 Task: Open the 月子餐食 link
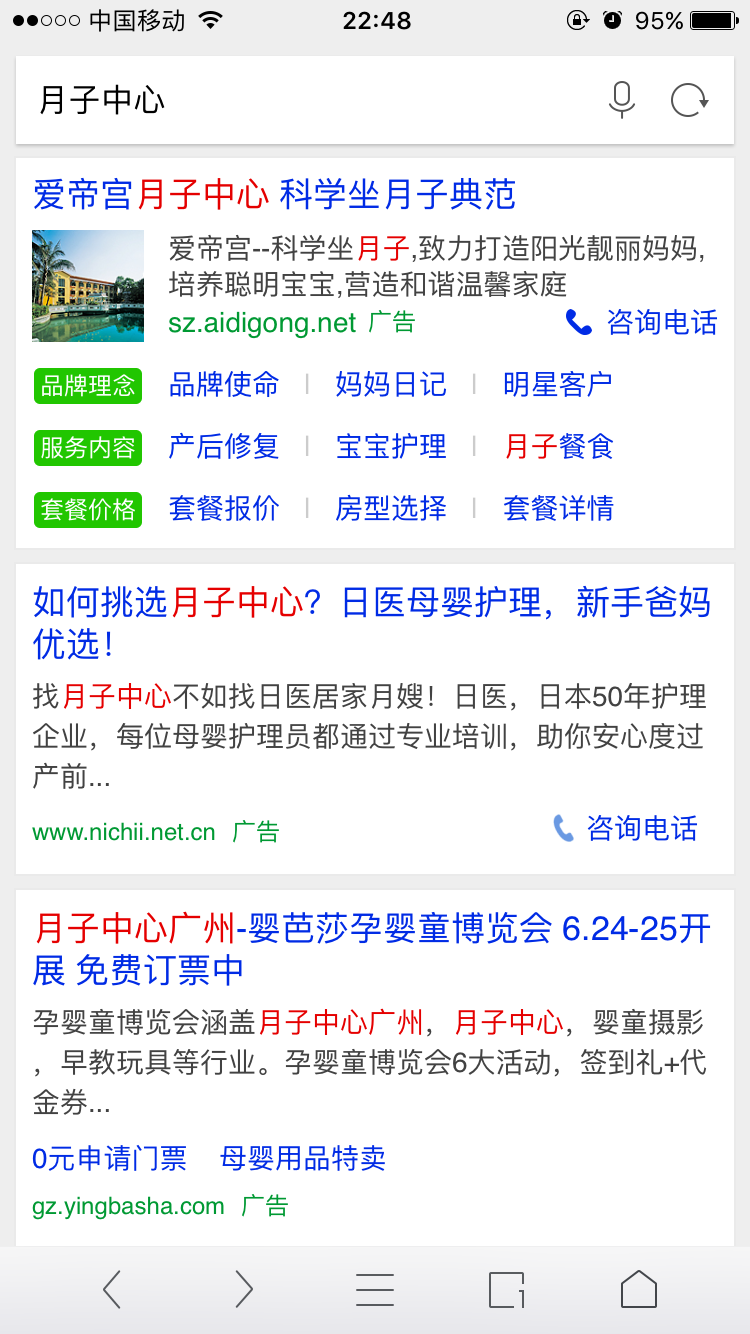click(558, 447)
